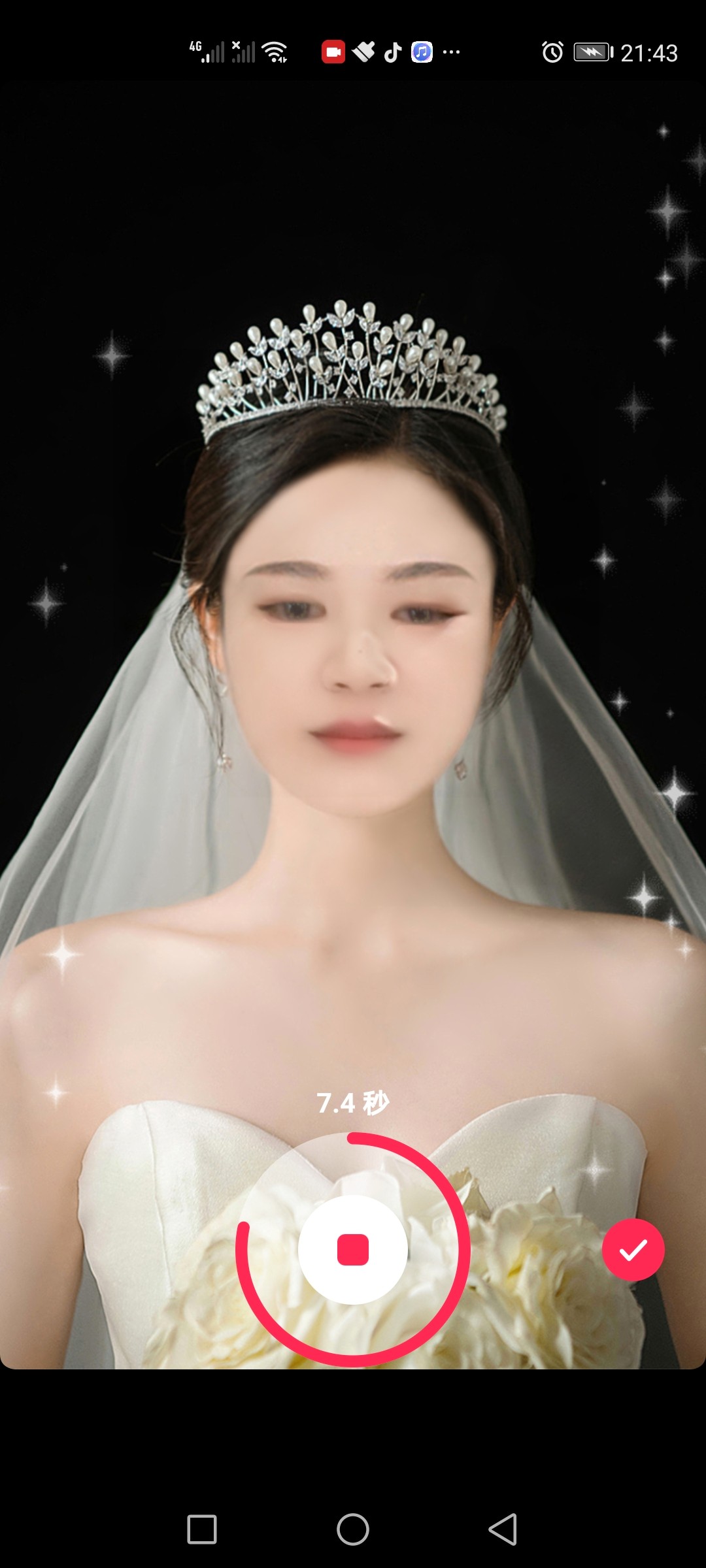Return to the home screen

[x=353, y=1529]
